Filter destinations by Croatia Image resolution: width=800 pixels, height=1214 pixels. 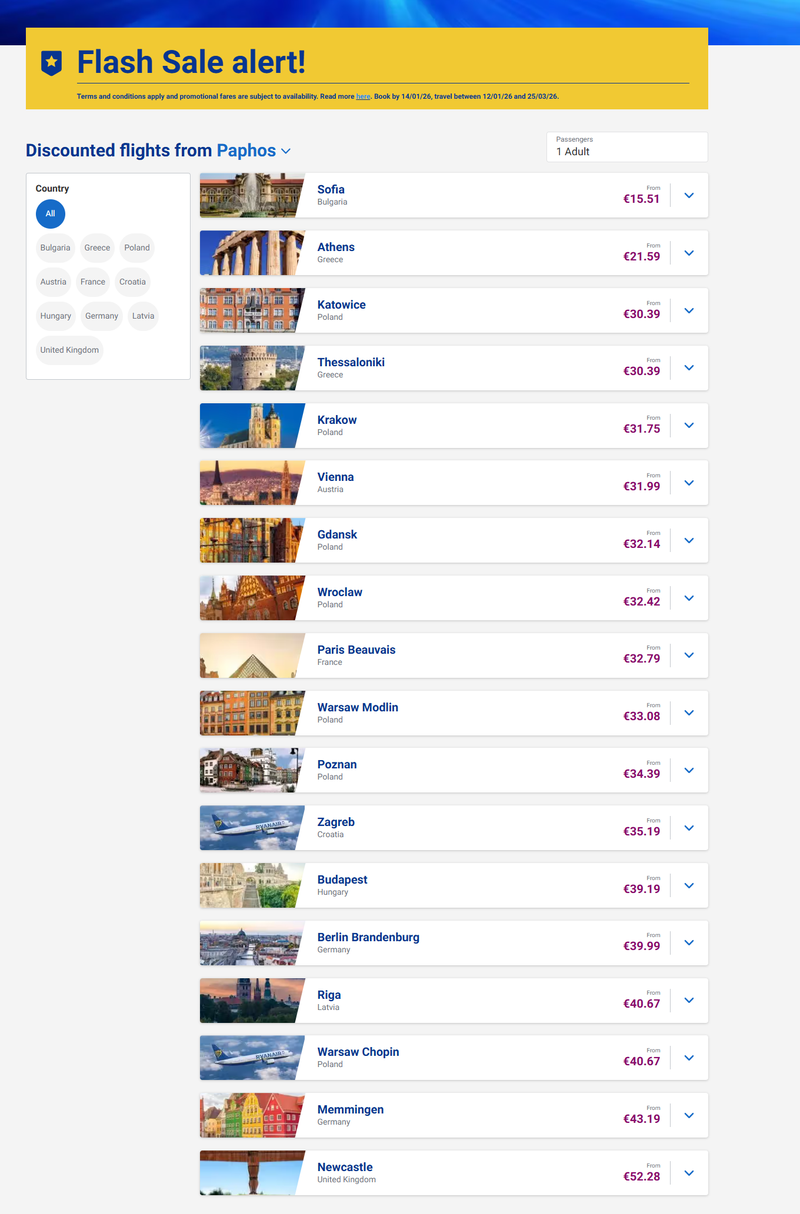click(132, 282)
